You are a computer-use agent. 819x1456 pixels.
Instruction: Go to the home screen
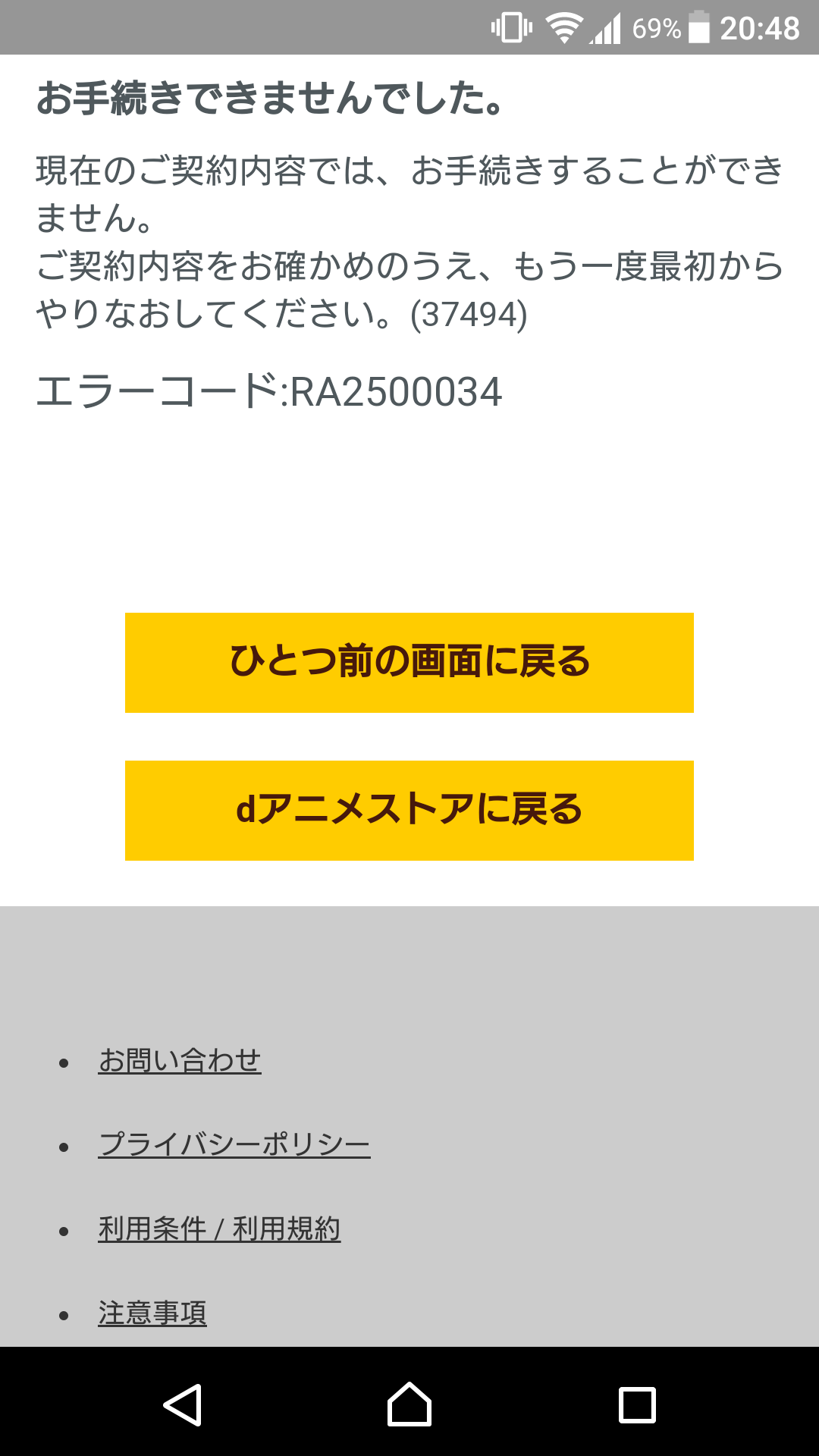click(x=409, y=1404)
